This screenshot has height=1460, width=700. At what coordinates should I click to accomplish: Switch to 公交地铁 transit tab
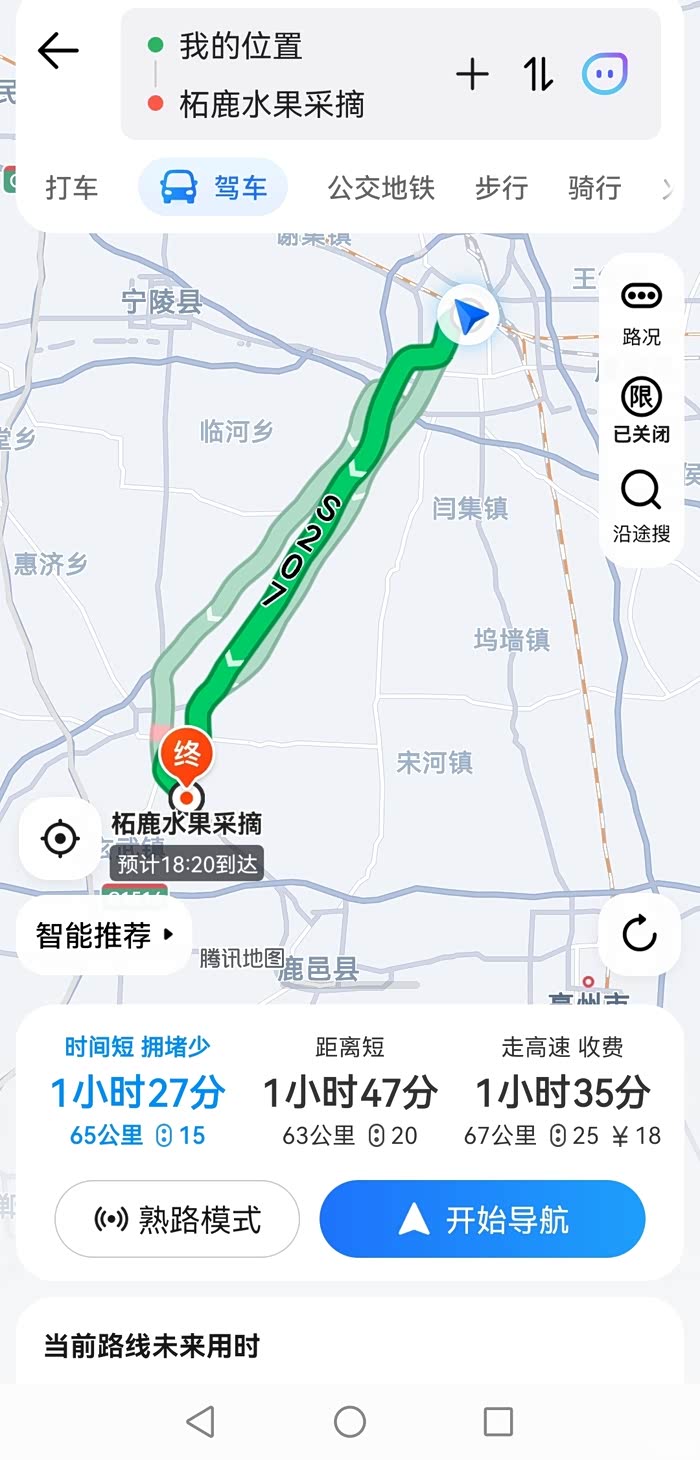point(381,187)
